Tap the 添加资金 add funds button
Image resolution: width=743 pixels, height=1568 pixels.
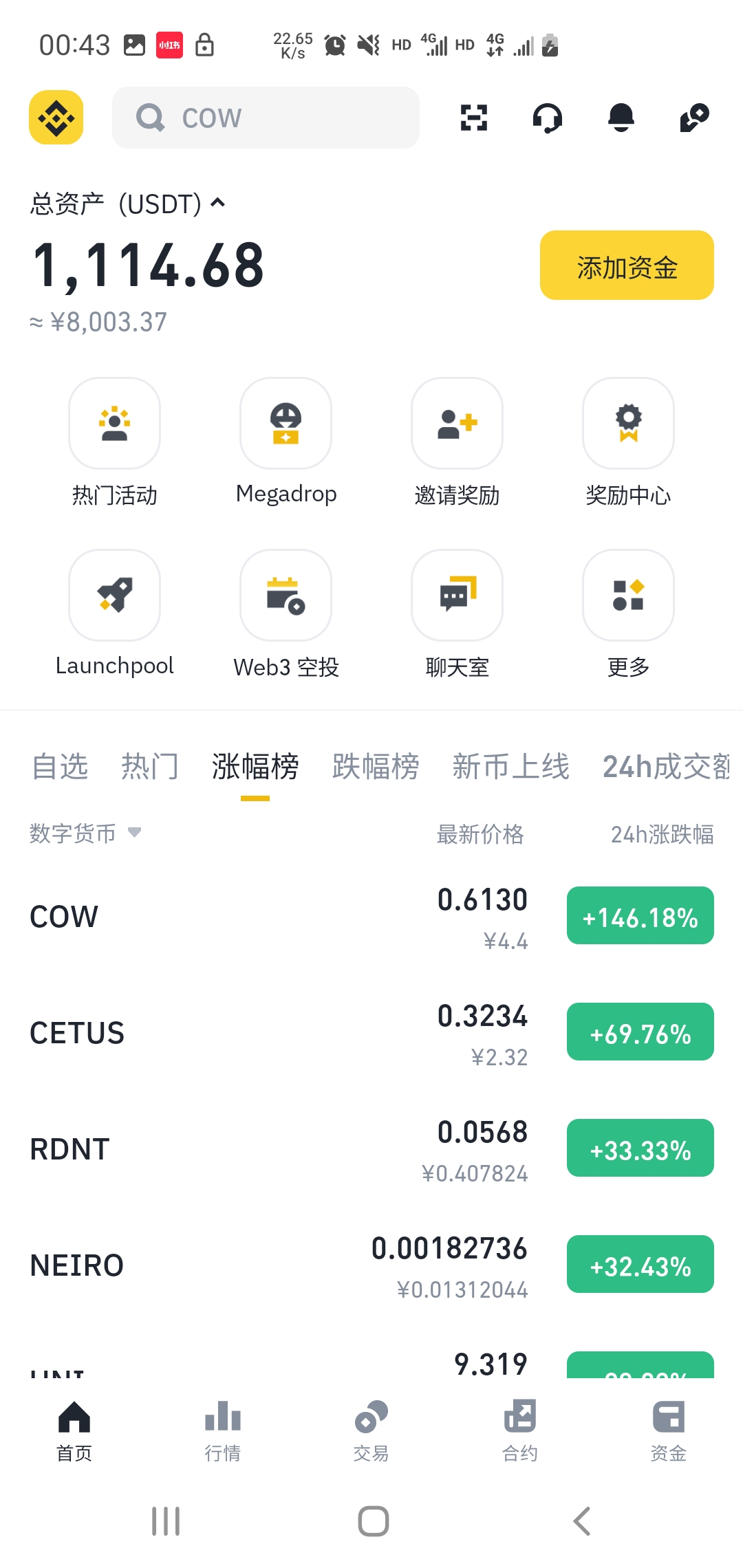tap(627, 265)
